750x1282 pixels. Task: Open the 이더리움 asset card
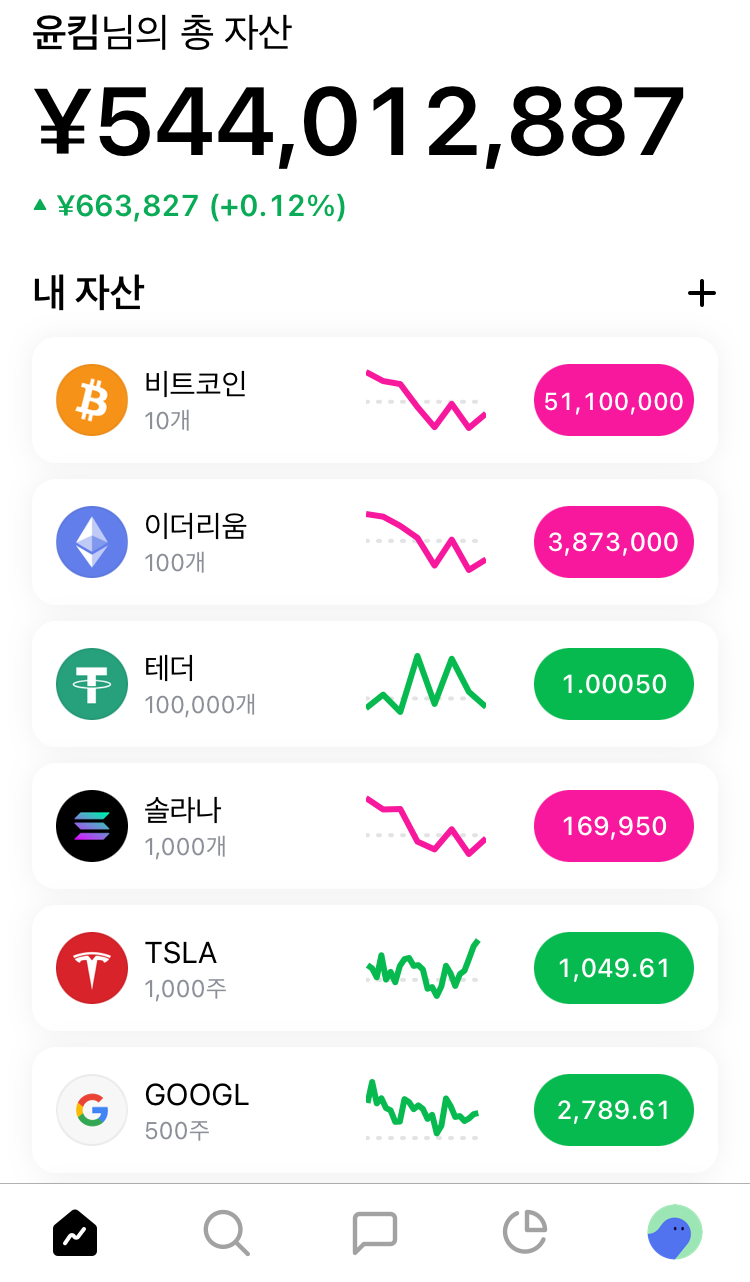pyautogui.click(x=375, y=542)
